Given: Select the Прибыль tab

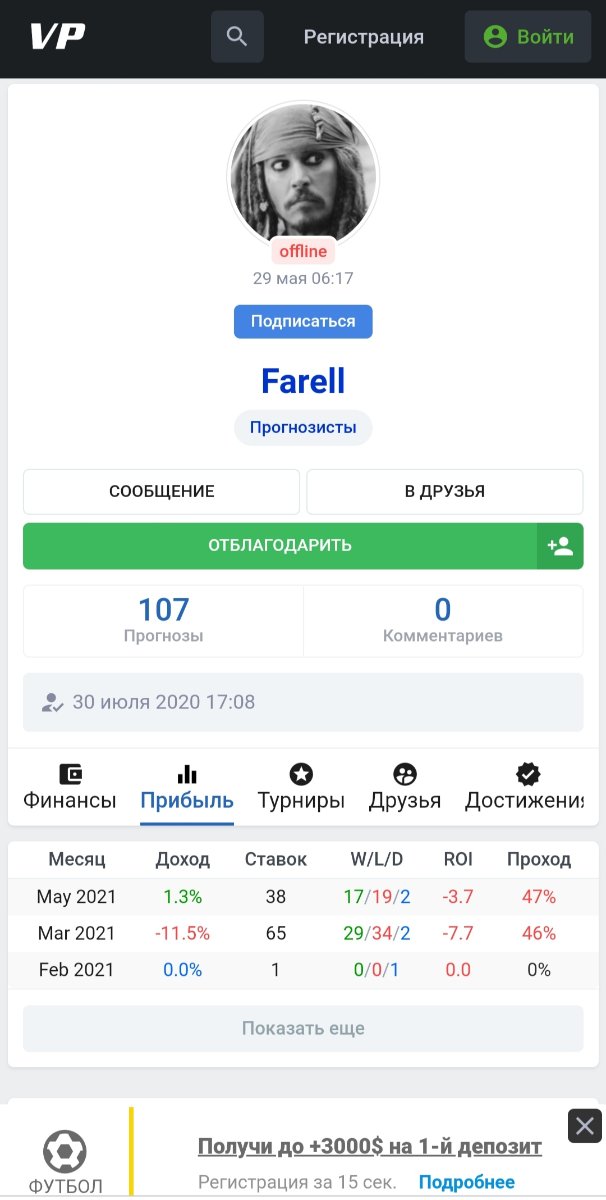Looking at the screenshot, I should [x=187, y=787].
